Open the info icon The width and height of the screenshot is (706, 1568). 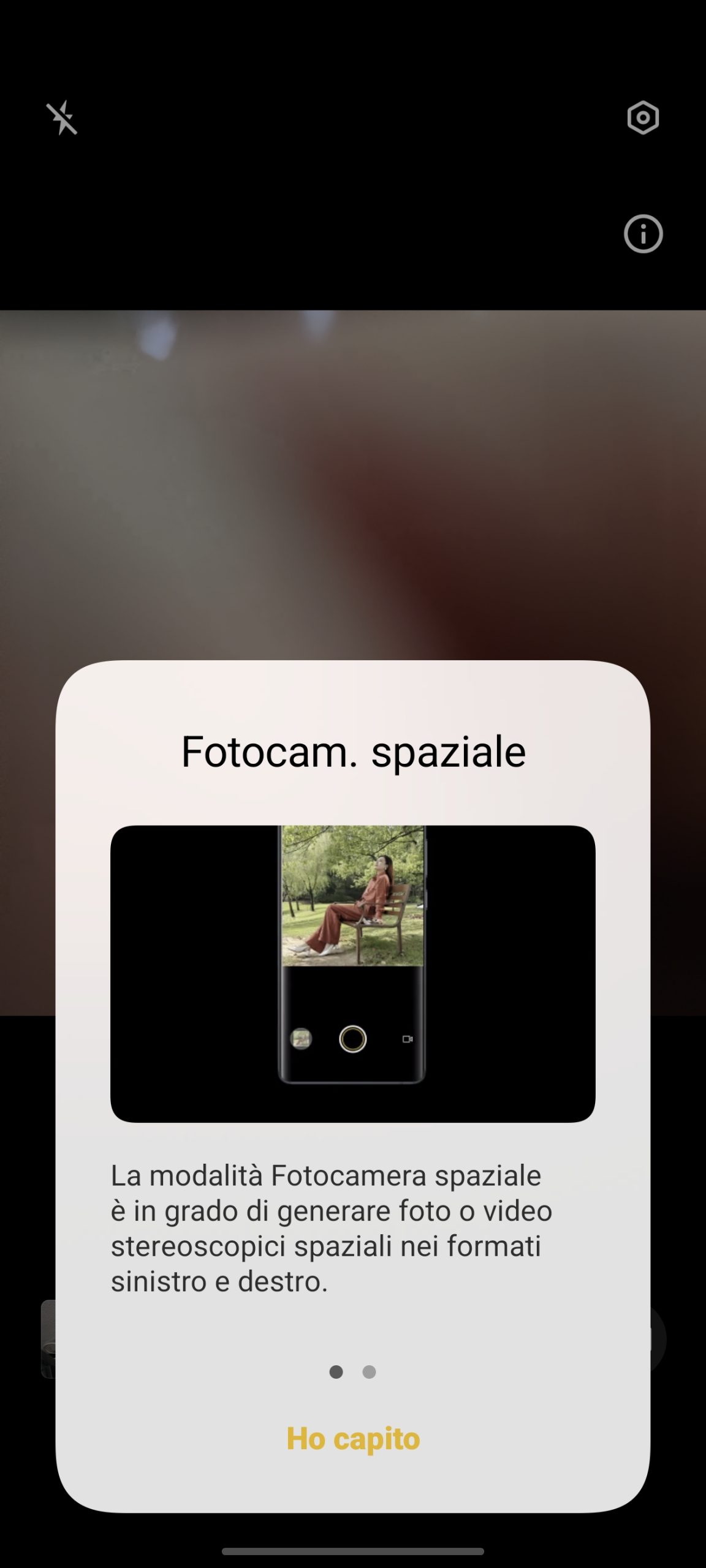(643, 234)
